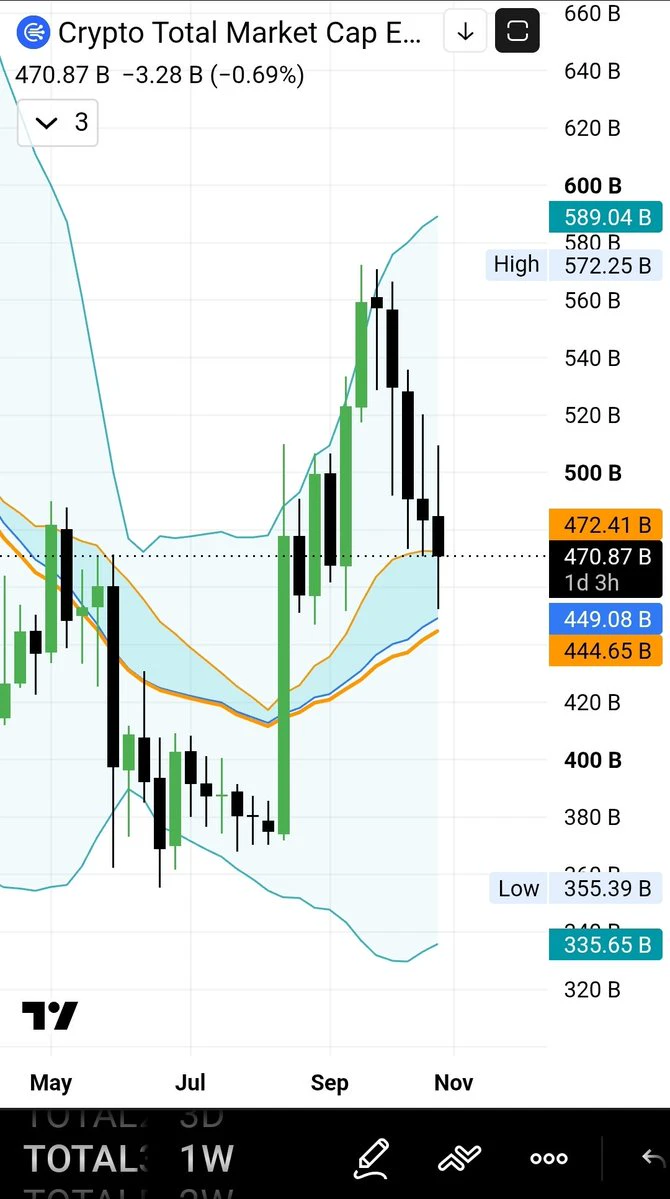Tap the down arrow button beside the title

tap(465, 32)
